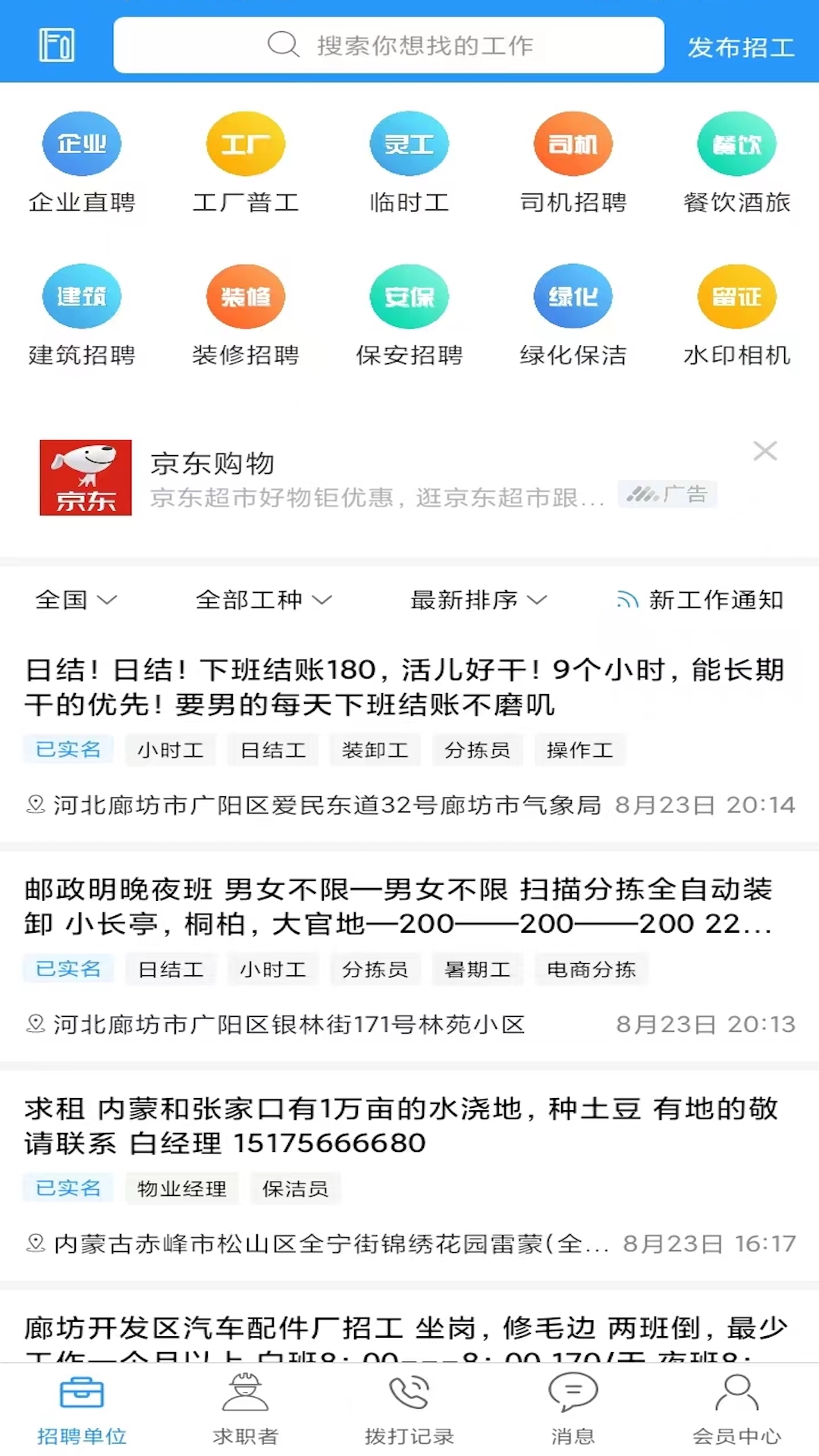Expand the 全部工种 job type filter
The image size is (819, 1456).
(264, 600)
